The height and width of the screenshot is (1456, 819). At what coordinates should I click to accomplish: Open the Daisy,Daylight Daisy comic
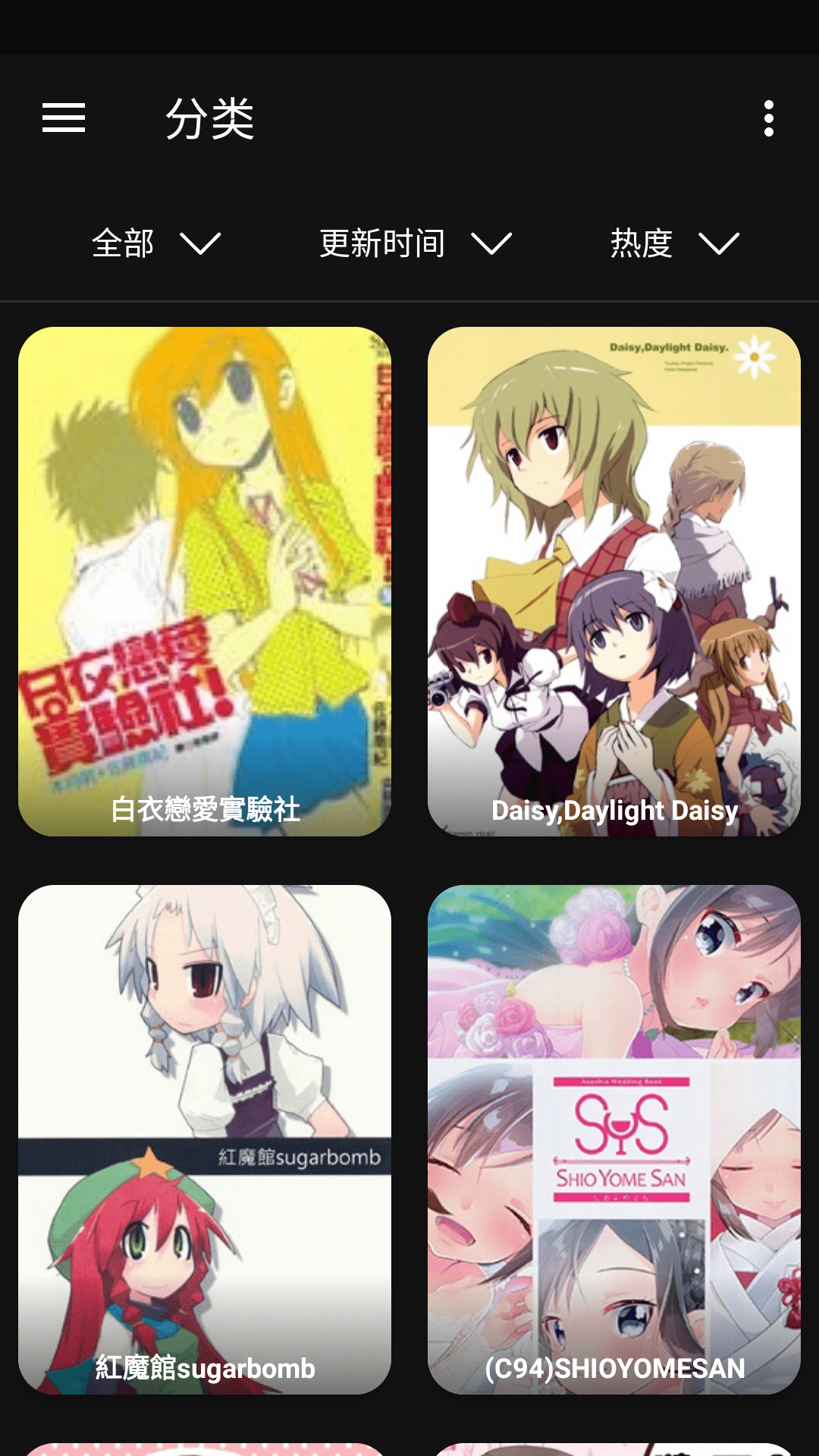[x=614, y=582]
